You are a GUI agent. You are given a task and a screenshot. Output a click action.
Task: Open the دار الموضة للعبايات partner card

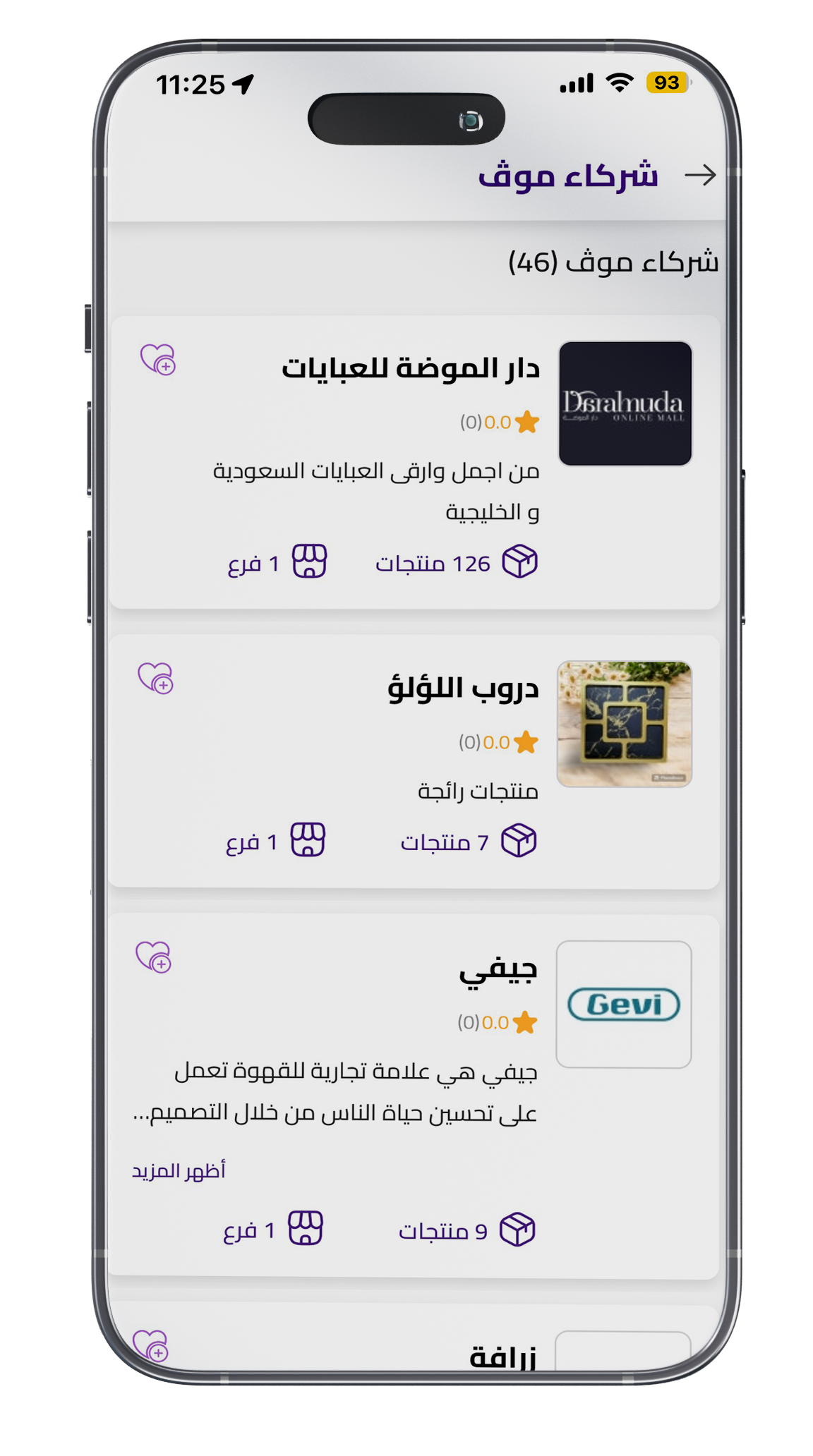pyautogui.click(x=409, y=368)
